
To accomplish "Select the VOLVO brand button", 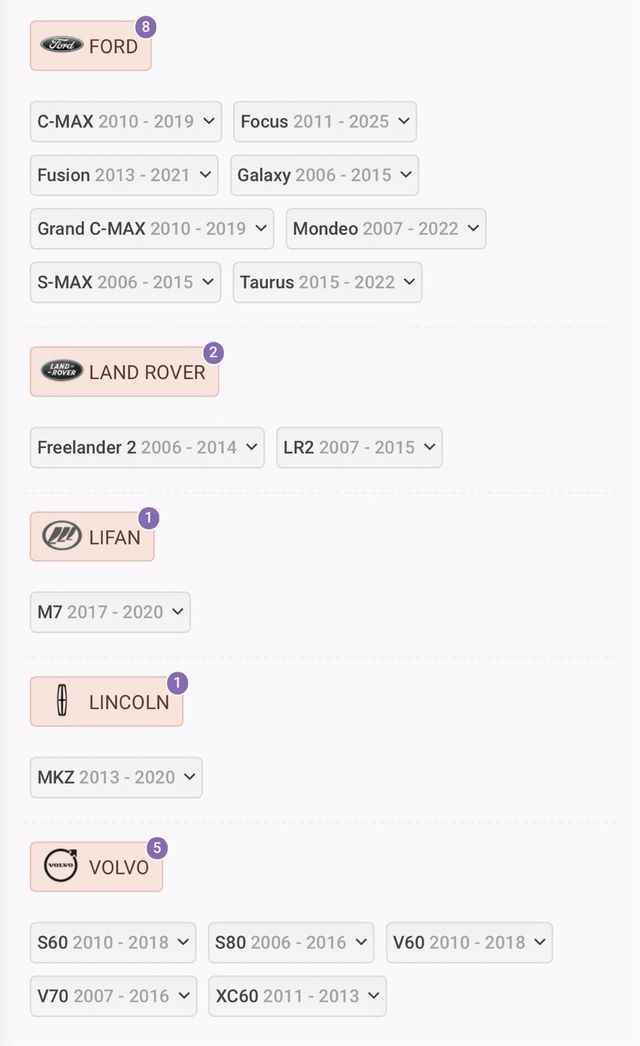I will [96, 867].
